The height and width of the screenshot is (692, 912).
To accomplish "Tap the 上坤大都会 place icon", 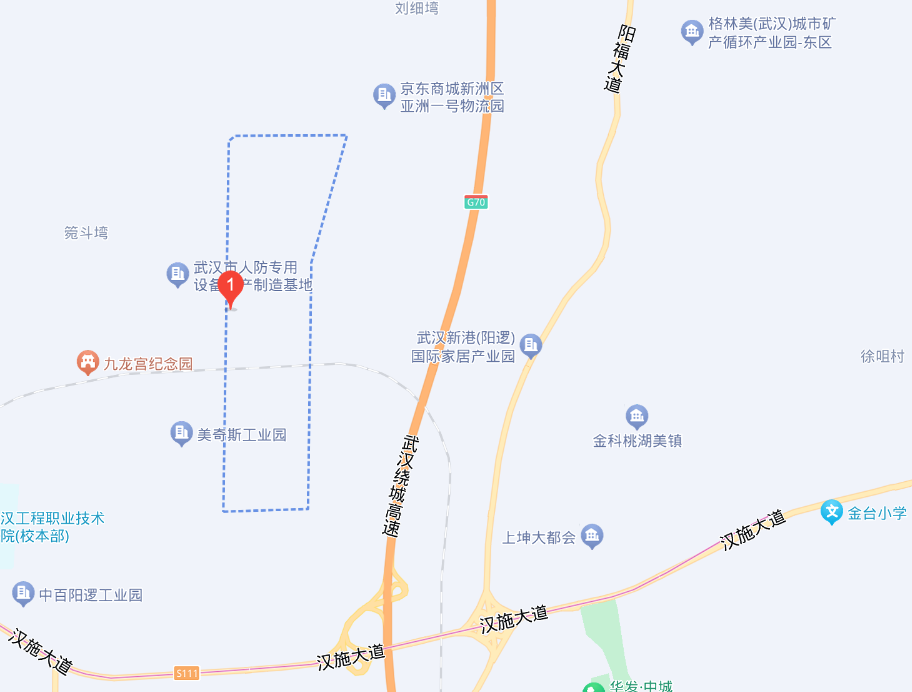I will coord(593,537).
